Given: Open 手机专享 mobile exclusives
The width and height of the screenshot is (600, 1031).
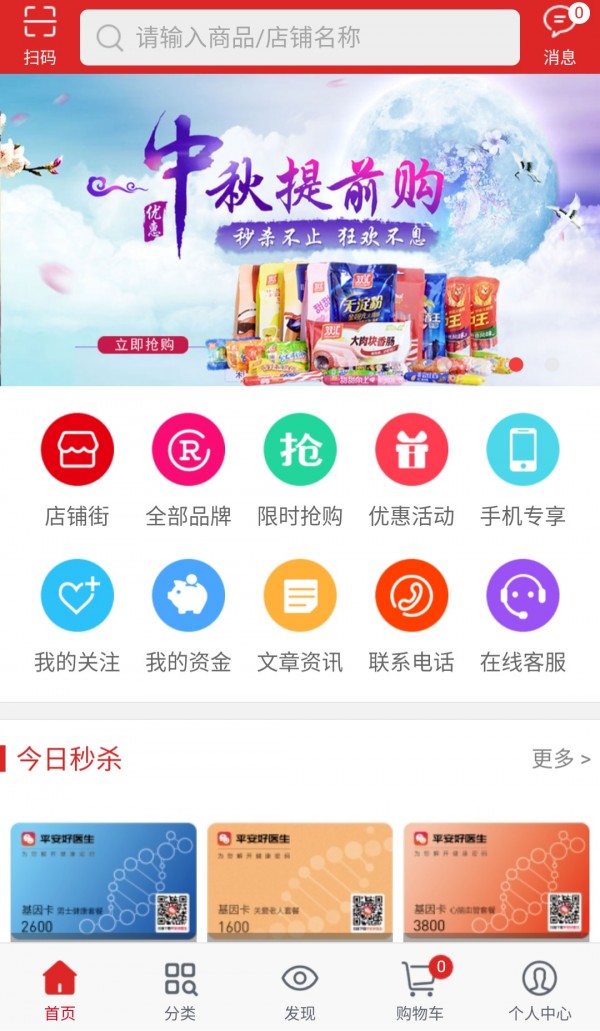Looking at the screenshot, I should coord(522,470).
